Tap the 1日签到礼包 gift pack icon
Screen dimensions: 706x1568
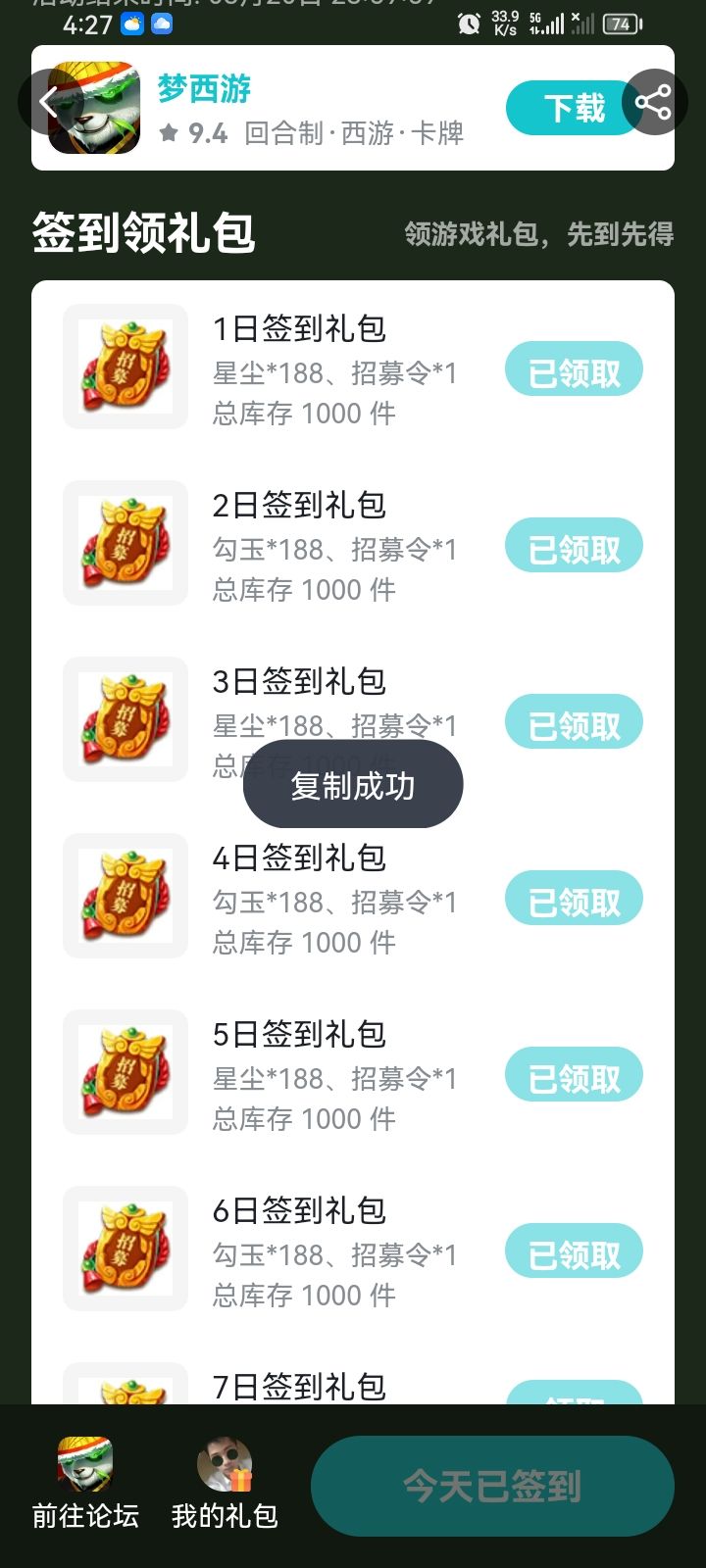[x=125, y=367]
